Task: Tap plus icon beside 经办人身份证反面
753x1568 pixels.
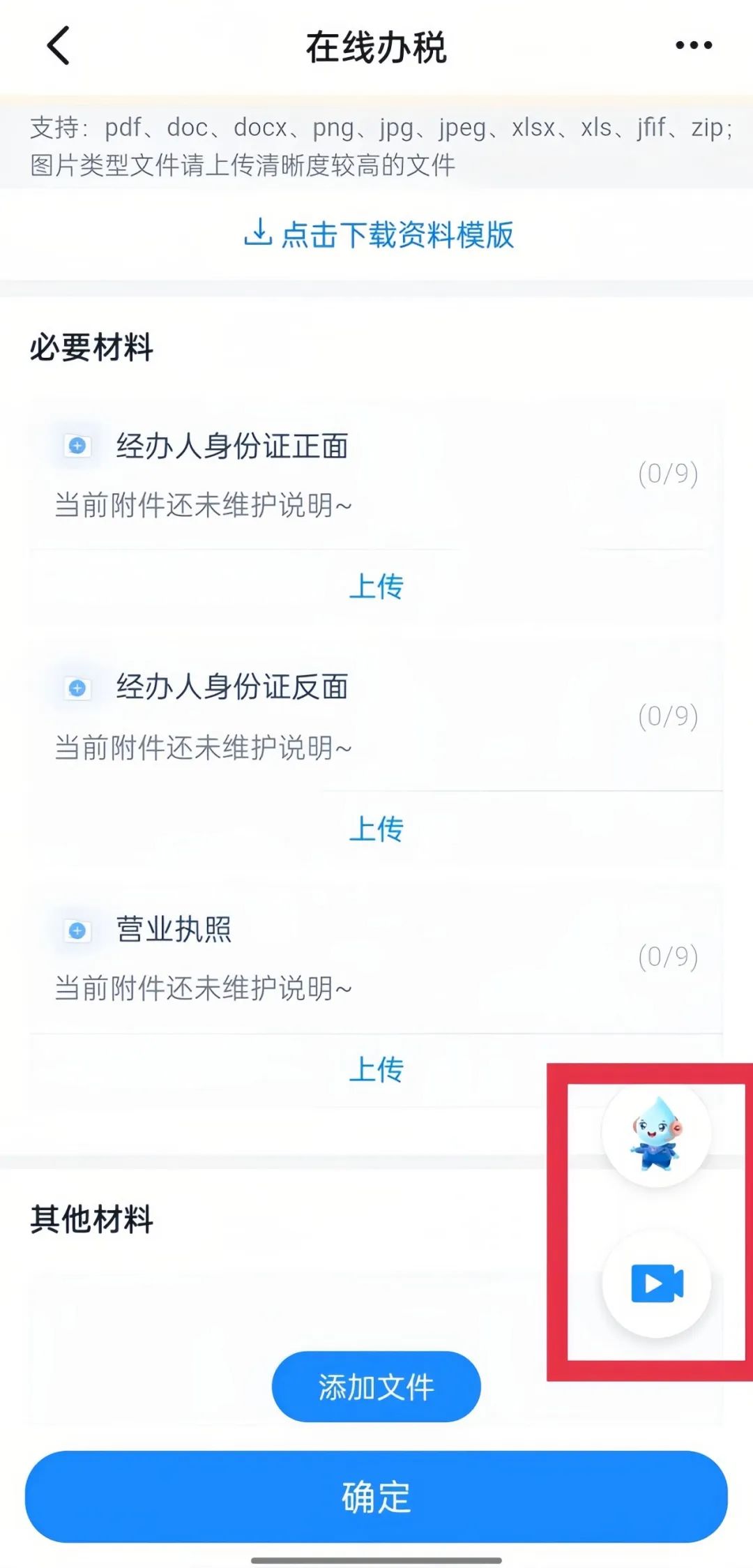Action: [77, 688]
